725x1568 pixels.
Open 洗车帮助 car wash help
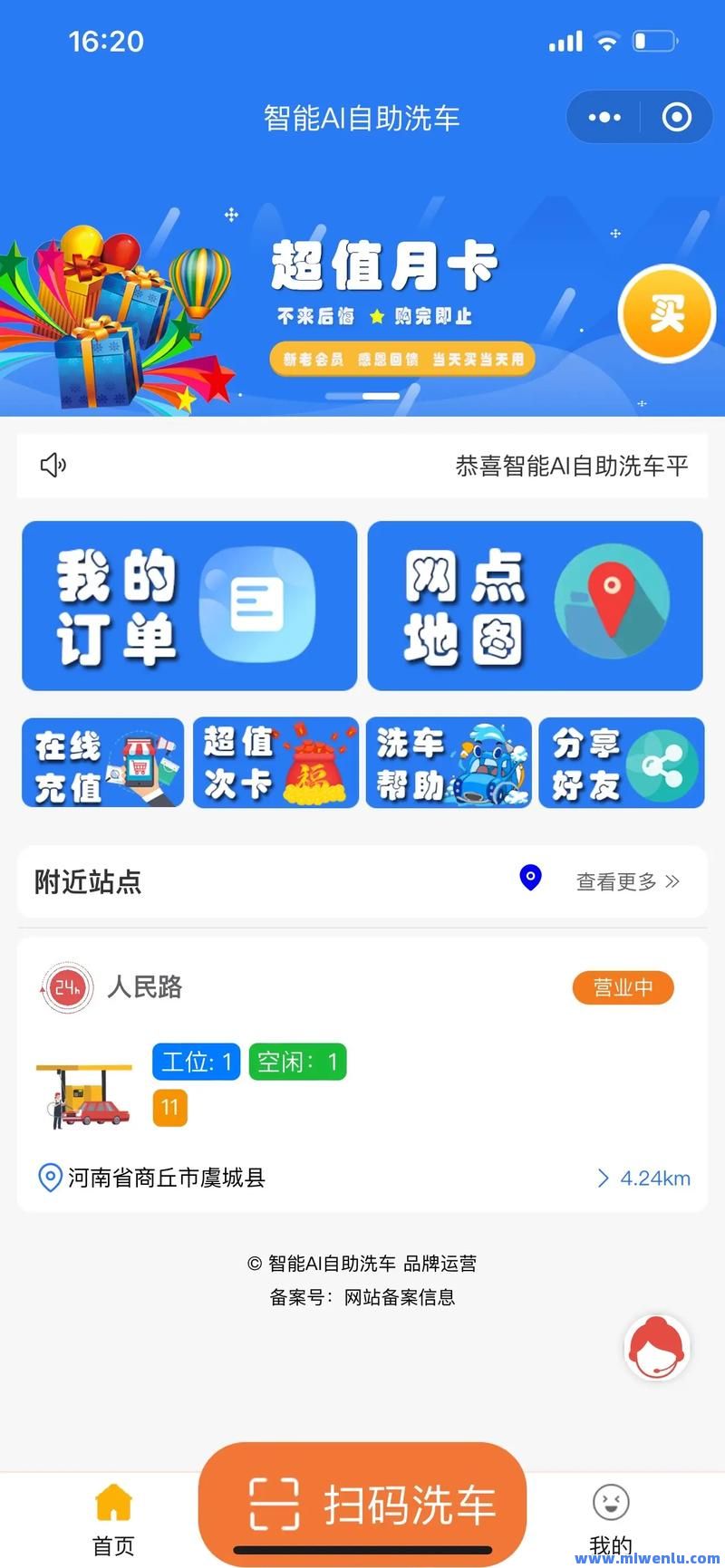pos(448,763)
